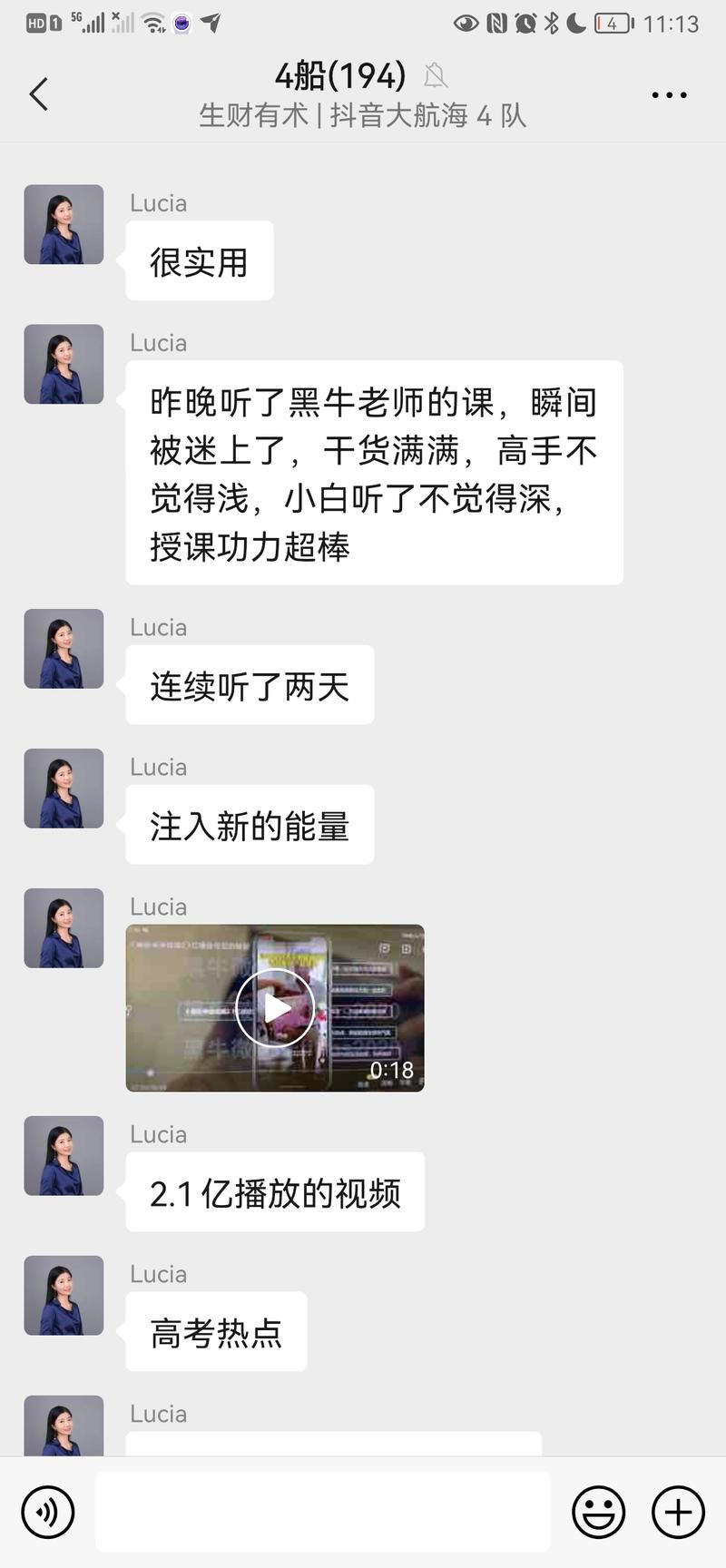Tap the plus icon to open more functions
This screenshot has width=726, height=1568.
click(x=675, y=1512)
